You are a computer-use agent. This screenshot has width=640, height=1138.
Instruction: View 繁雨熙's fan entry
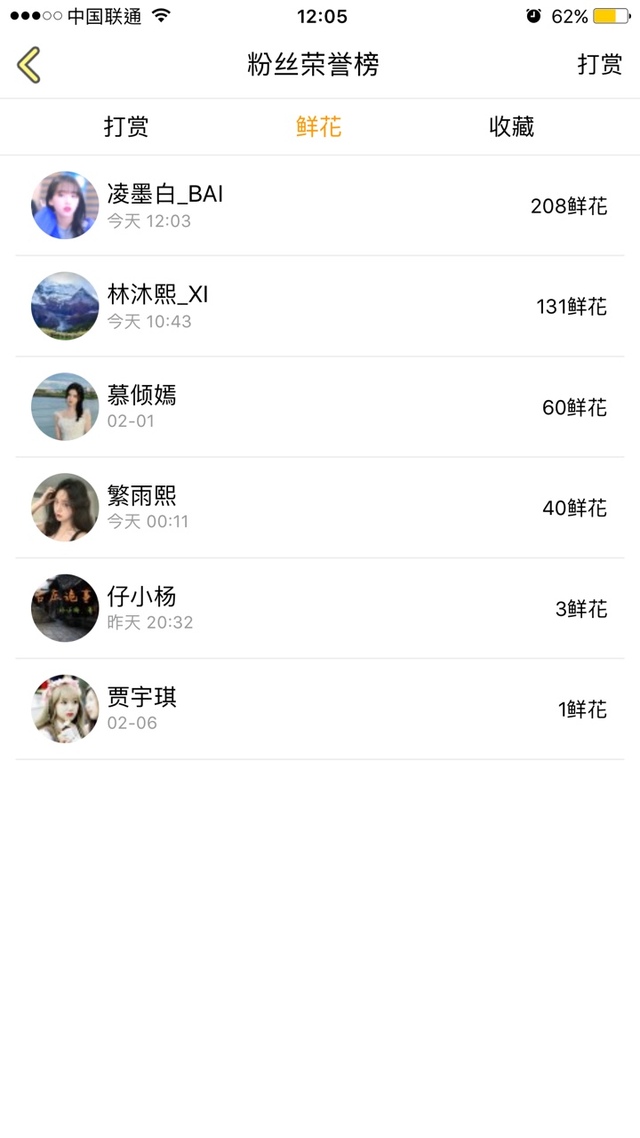[320, 508]
